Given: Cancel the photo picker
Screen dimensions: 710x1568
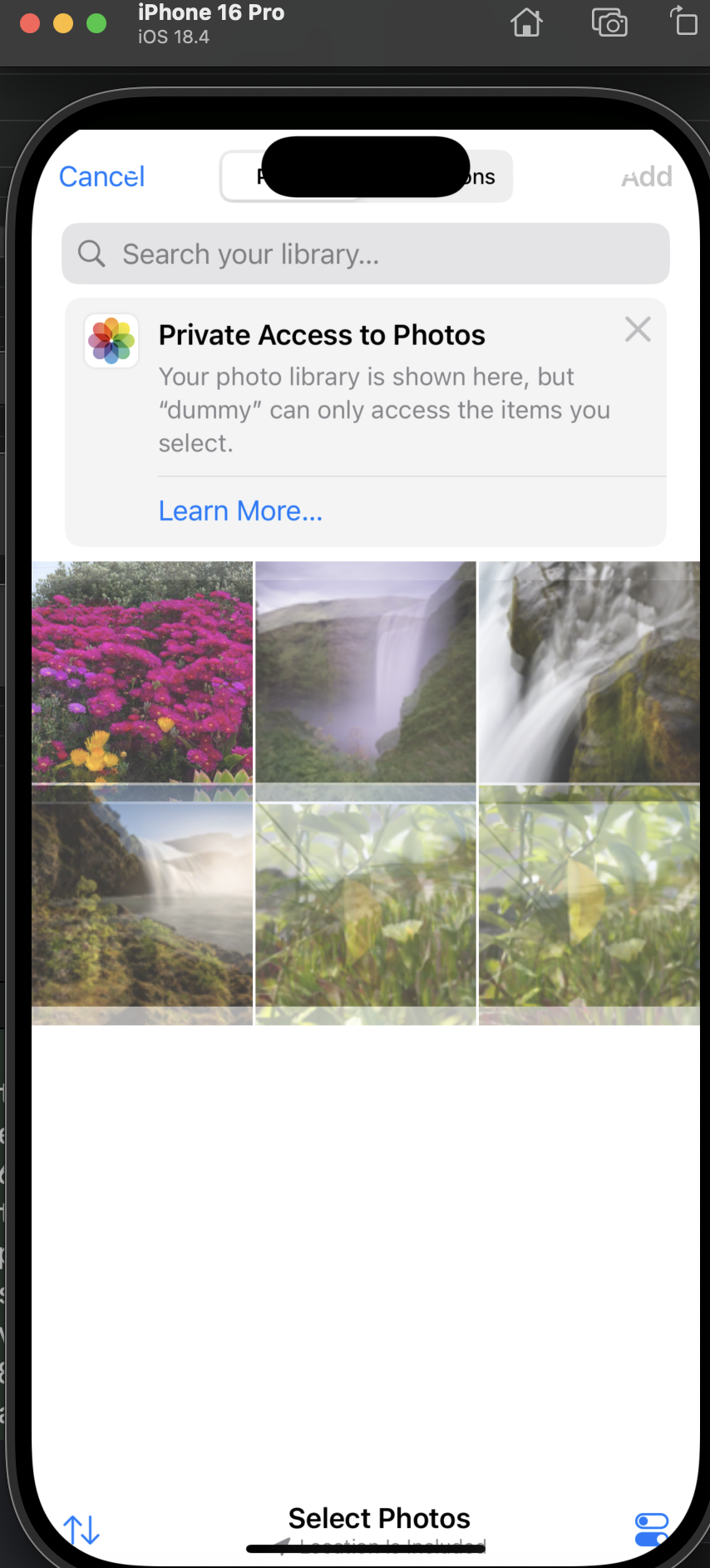Looking at the screenshot, I should click(101, 176).
